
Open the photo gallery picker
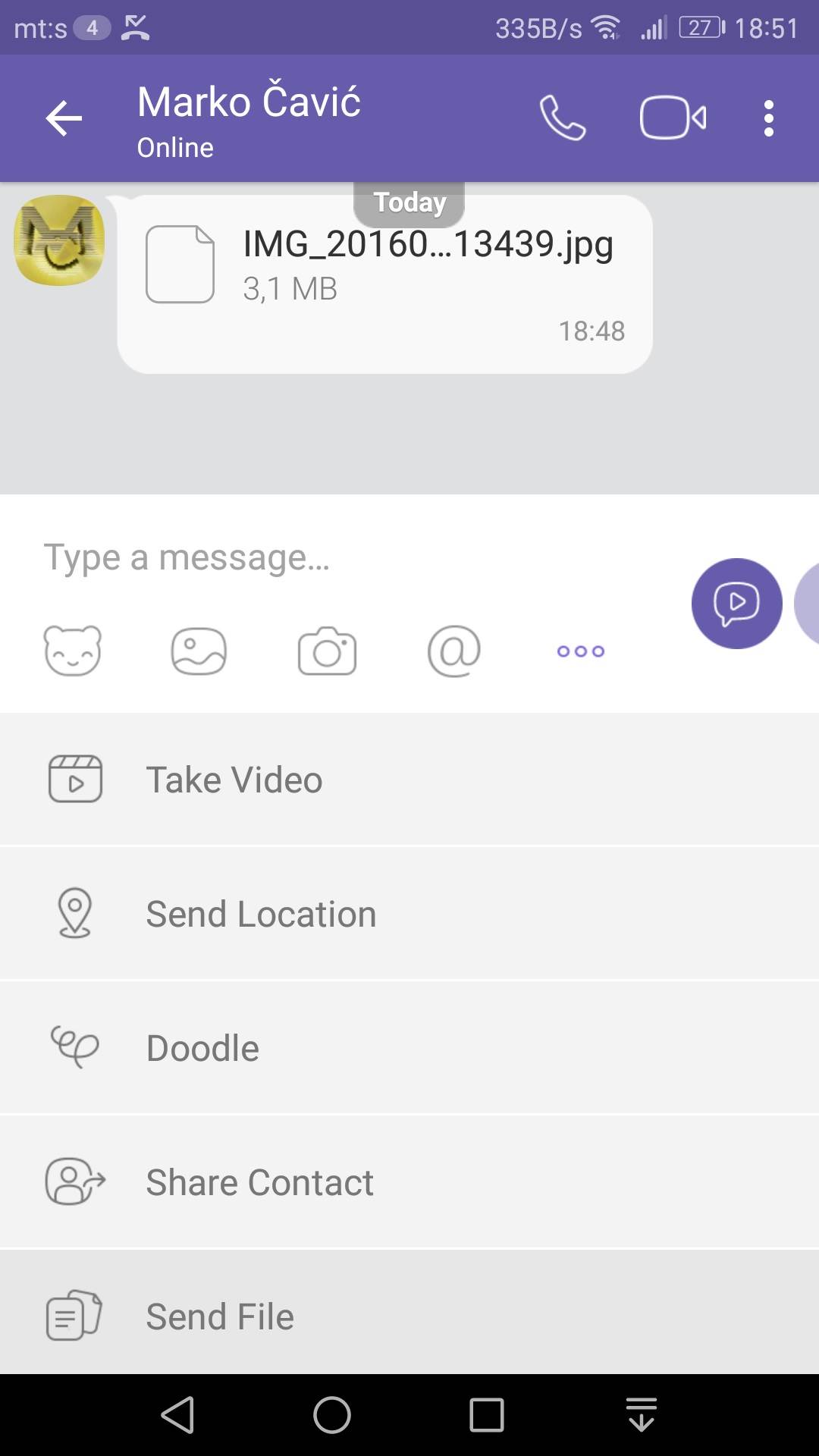[x=199, y=651]
